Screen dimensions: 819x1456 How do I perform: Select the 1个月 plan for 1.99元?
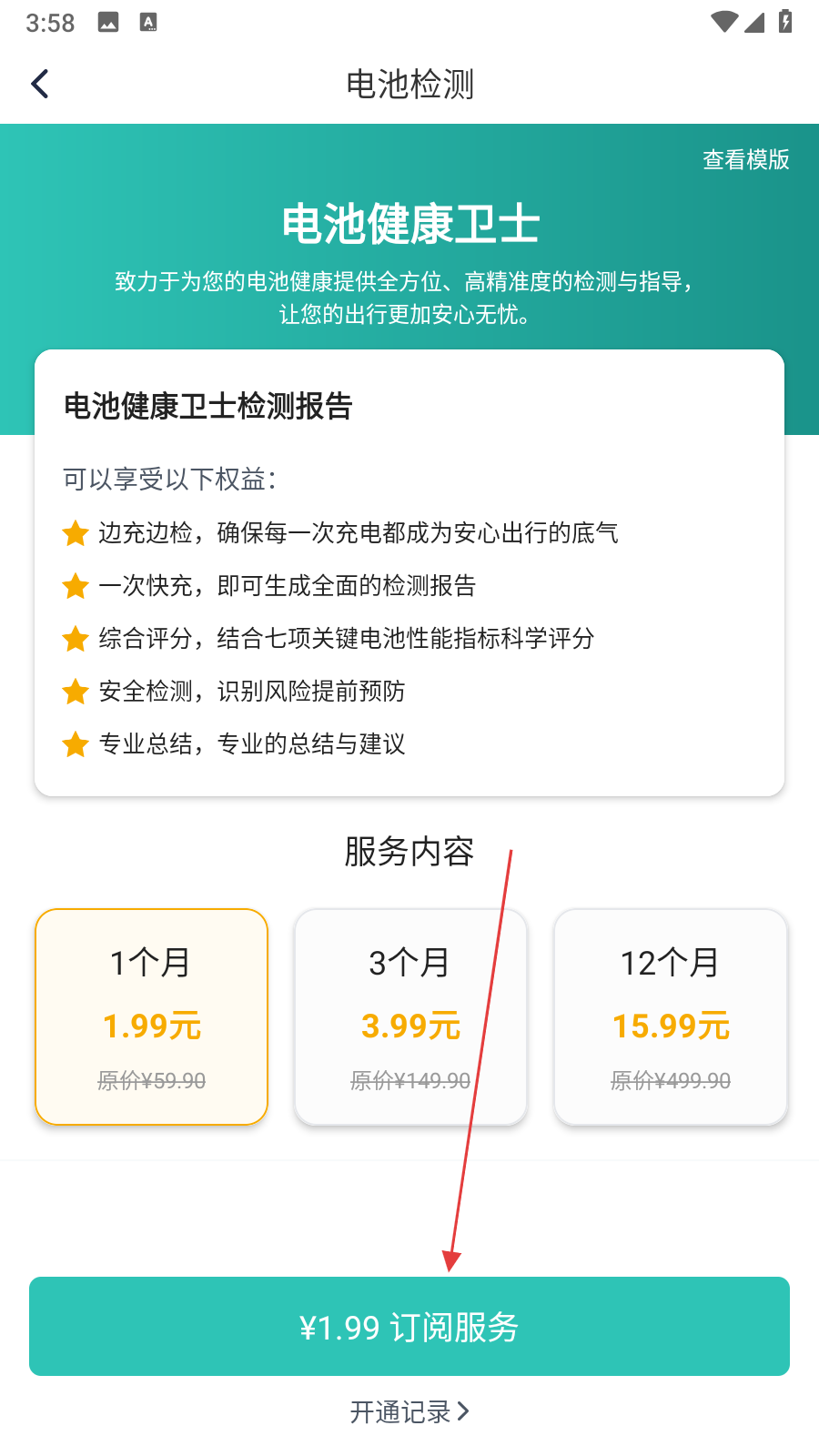[x=151, y=1016]
